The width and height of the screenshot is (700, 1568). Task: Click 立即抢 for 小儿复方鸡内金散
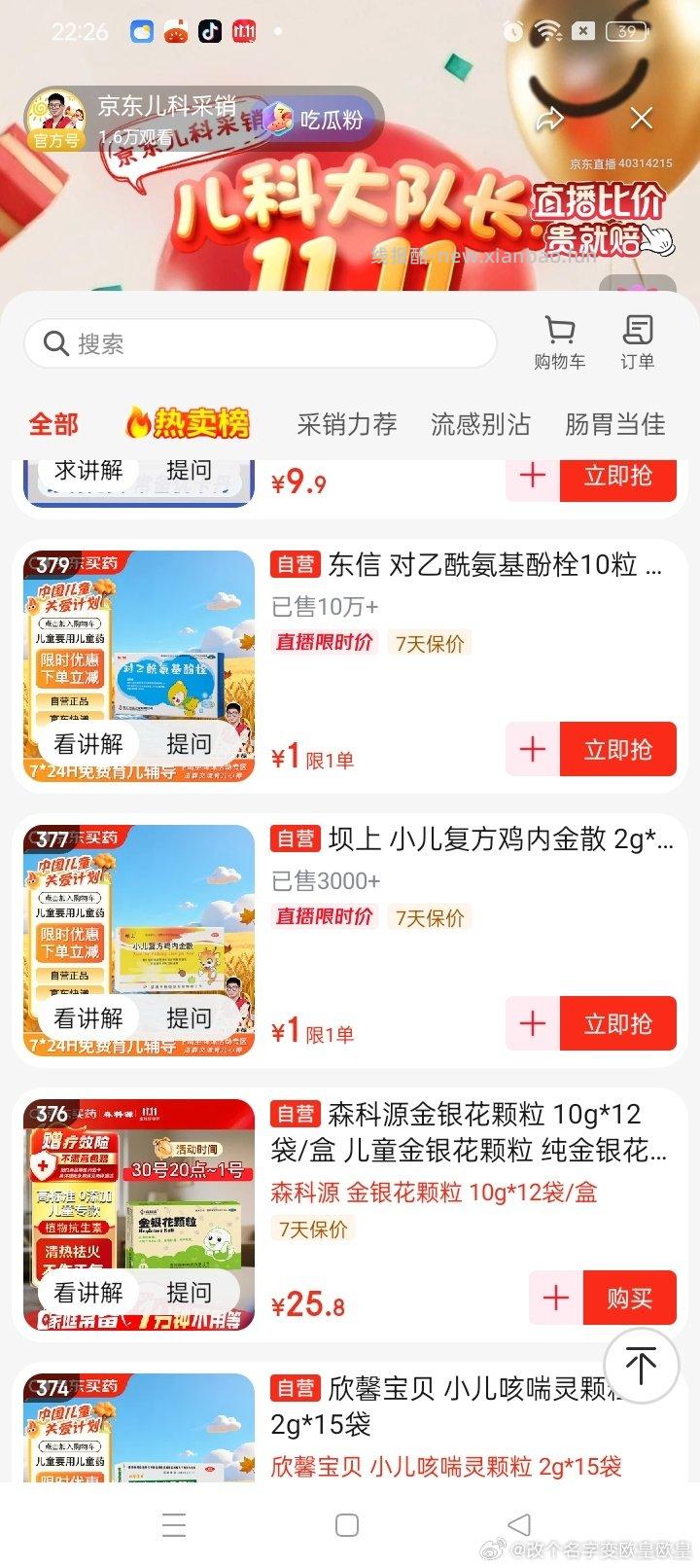pyautogui.click(x=619, y=1023)
